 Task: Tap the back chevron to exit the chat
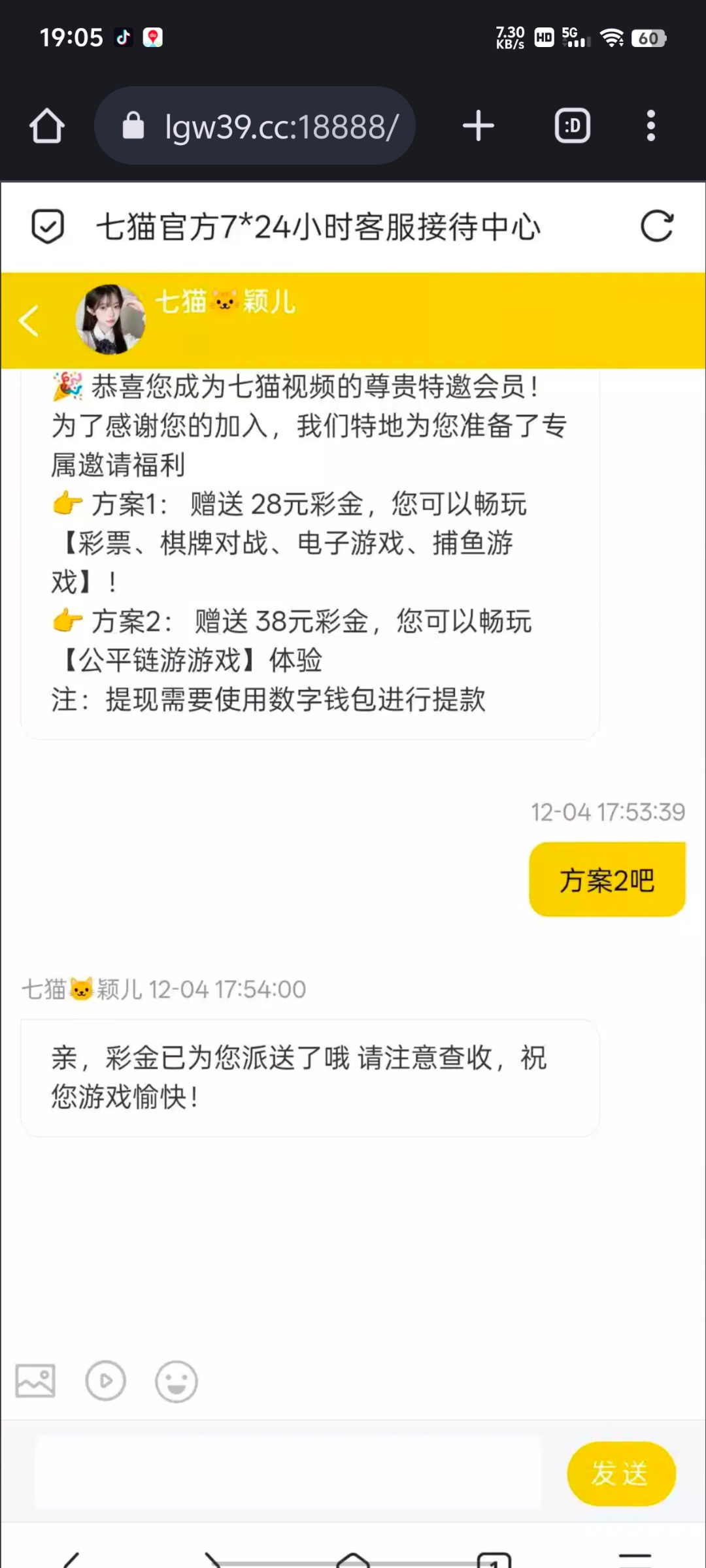27,321
